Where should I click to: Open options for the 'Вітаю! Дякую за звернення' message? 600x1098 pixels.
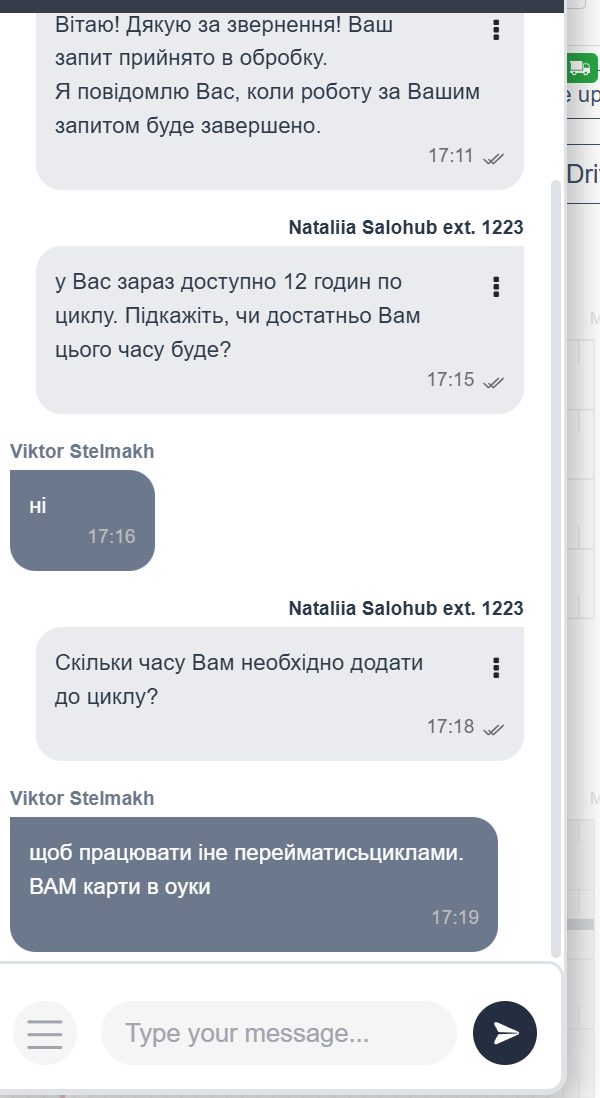[x=496, y=29]
